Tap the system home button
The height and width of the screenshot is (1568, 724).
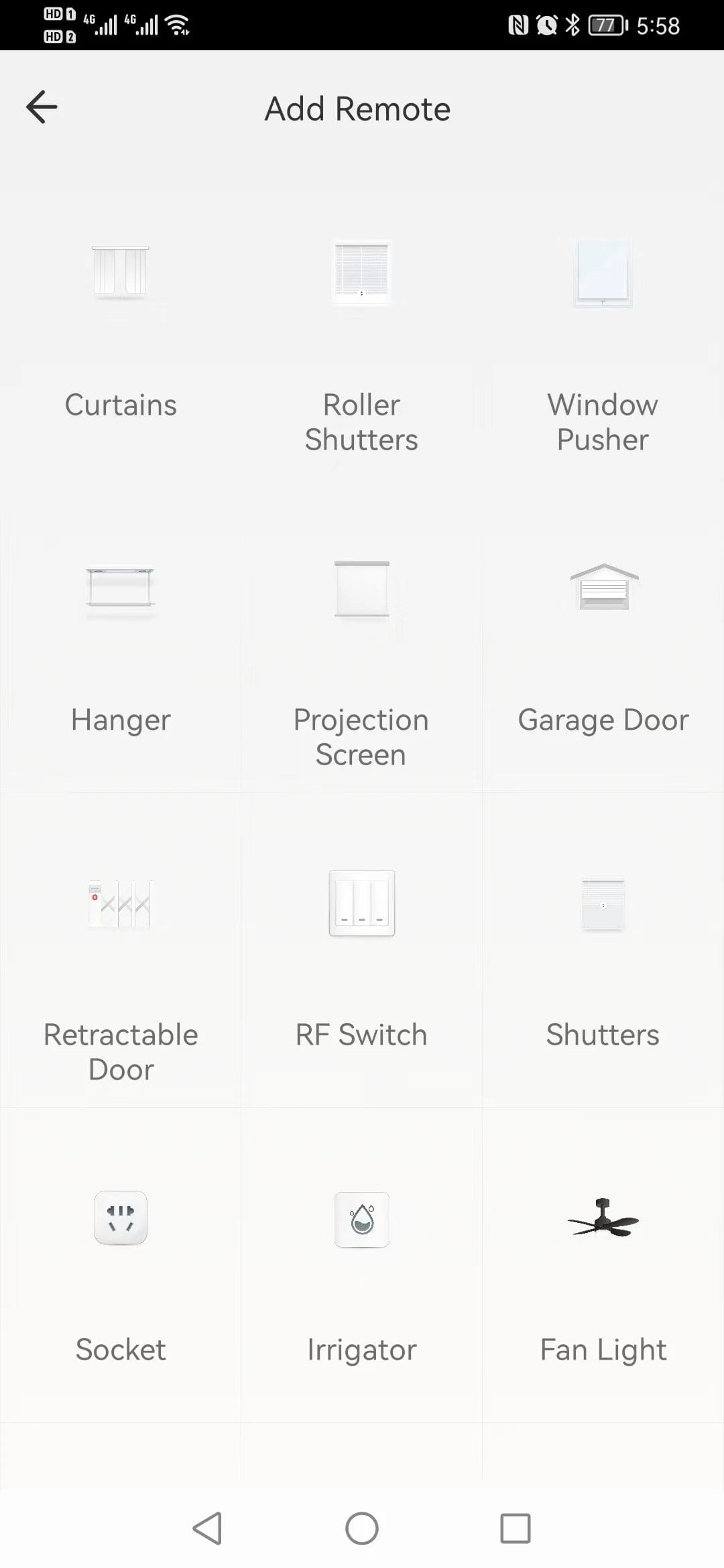point(361,1528)
